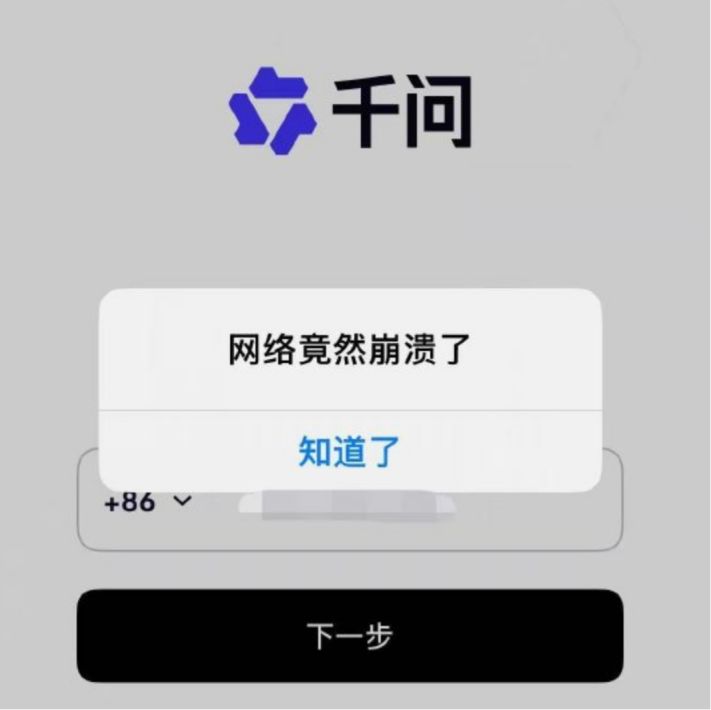Dismiss the dialog with 知道了
The image size is (711, 710).
tap(349, 452)
